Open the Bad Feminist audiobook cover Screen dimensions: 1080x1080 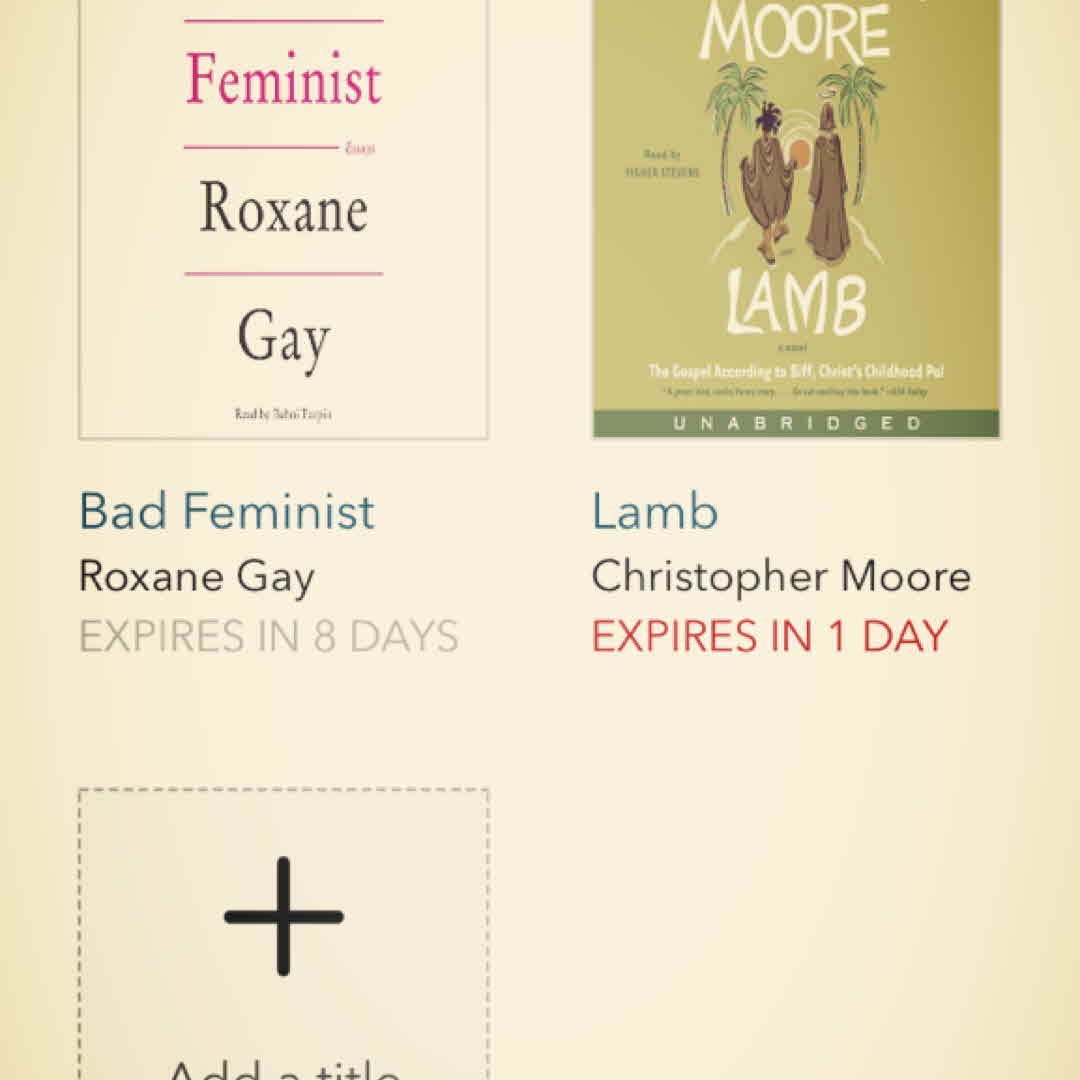point(283,220)
